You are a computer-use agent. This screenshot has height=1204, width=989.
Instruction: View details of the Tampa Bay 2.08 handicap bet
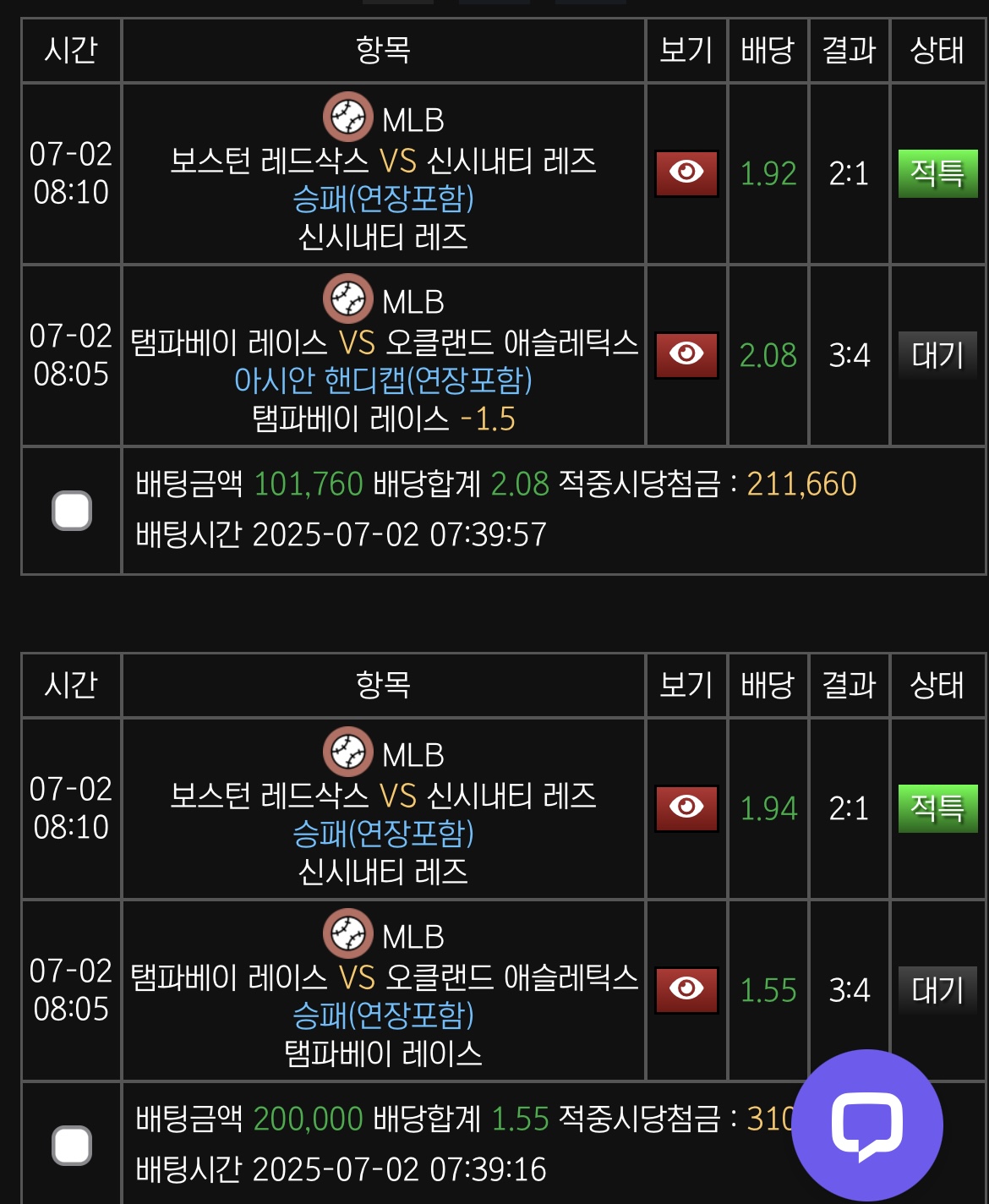(686, 355)
